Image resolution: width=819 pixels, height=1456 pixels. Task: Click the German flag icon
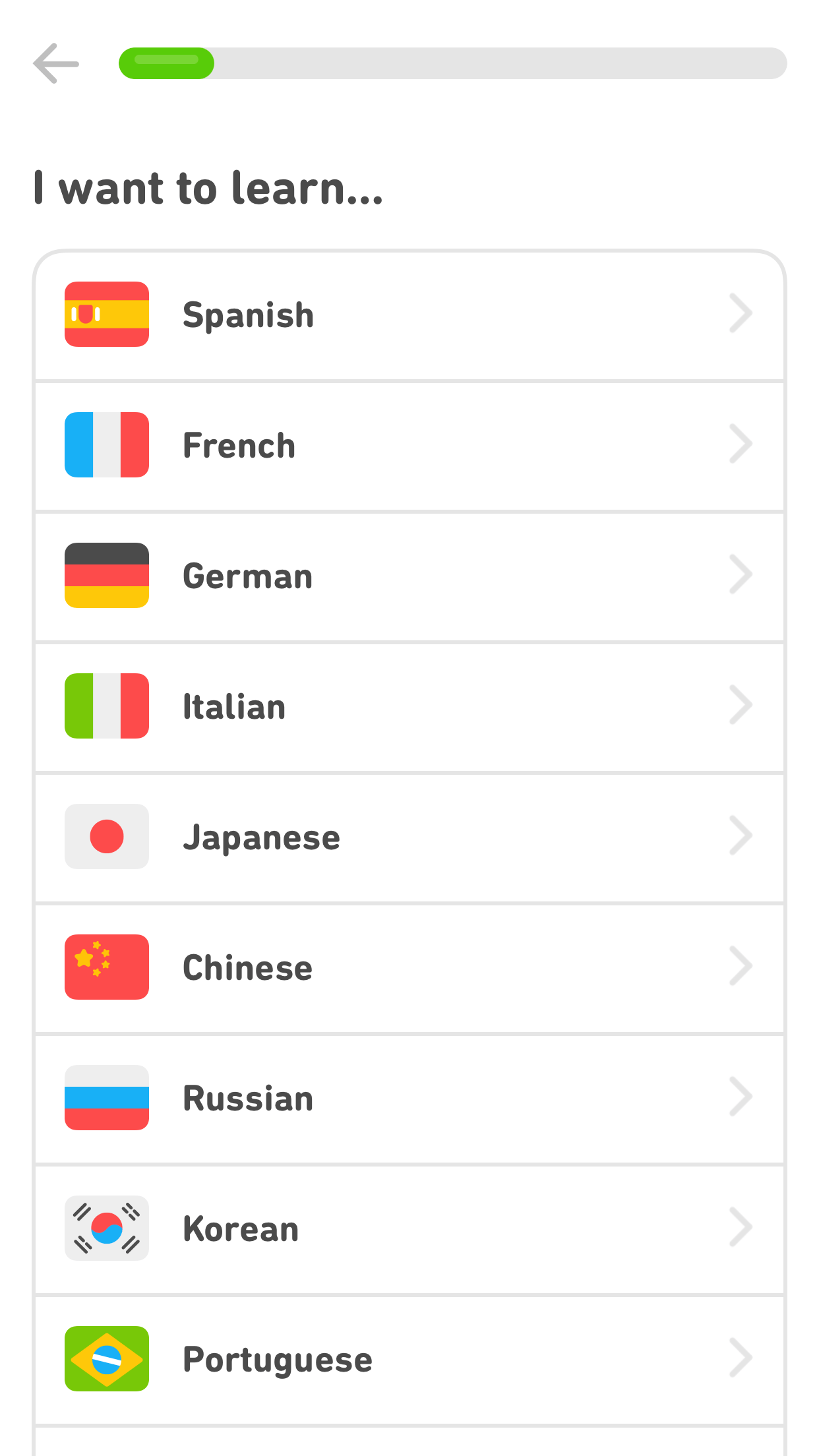[106, 574]
